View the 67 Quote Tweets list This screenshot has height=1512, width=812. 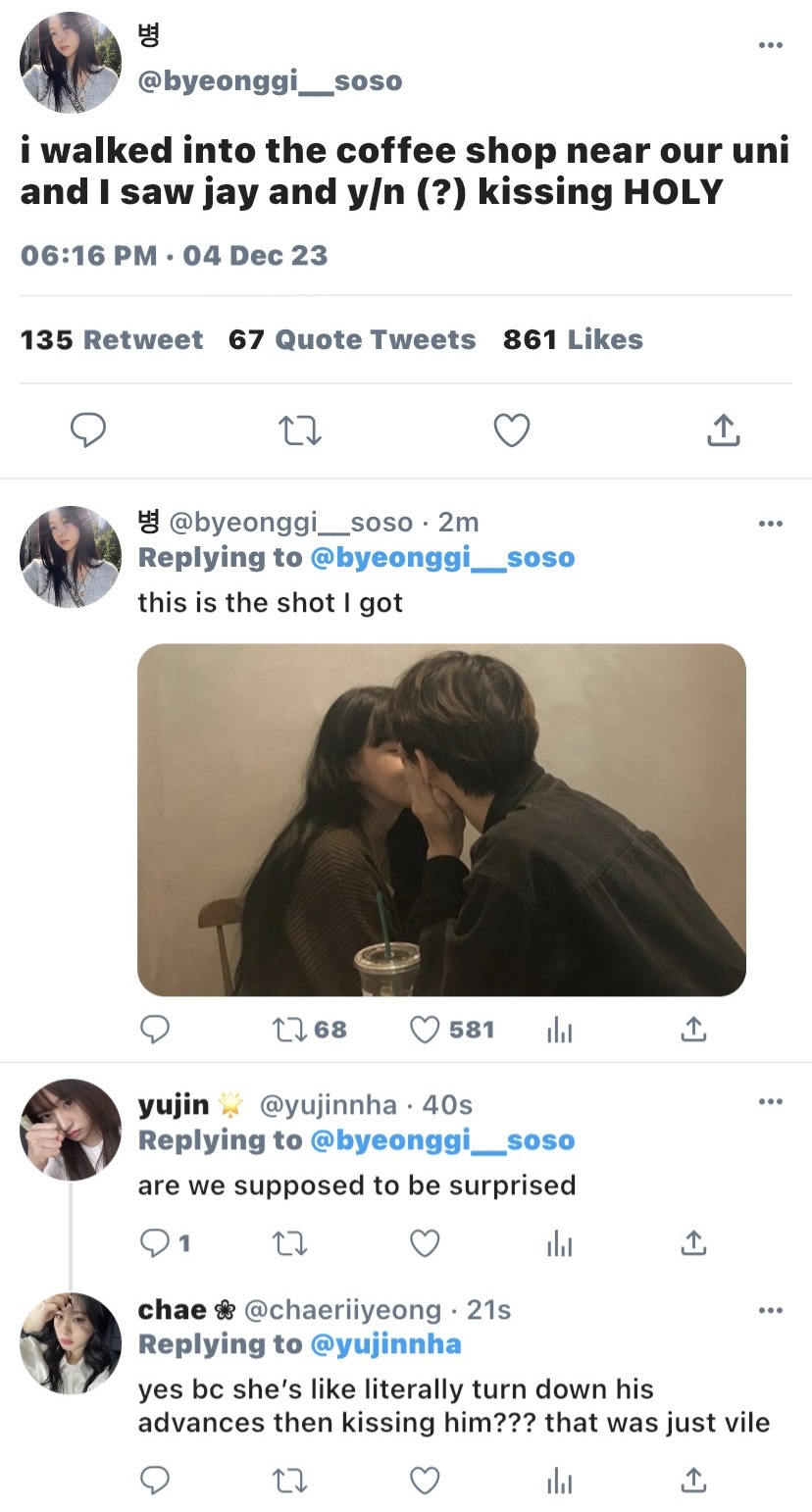[351, 339]
